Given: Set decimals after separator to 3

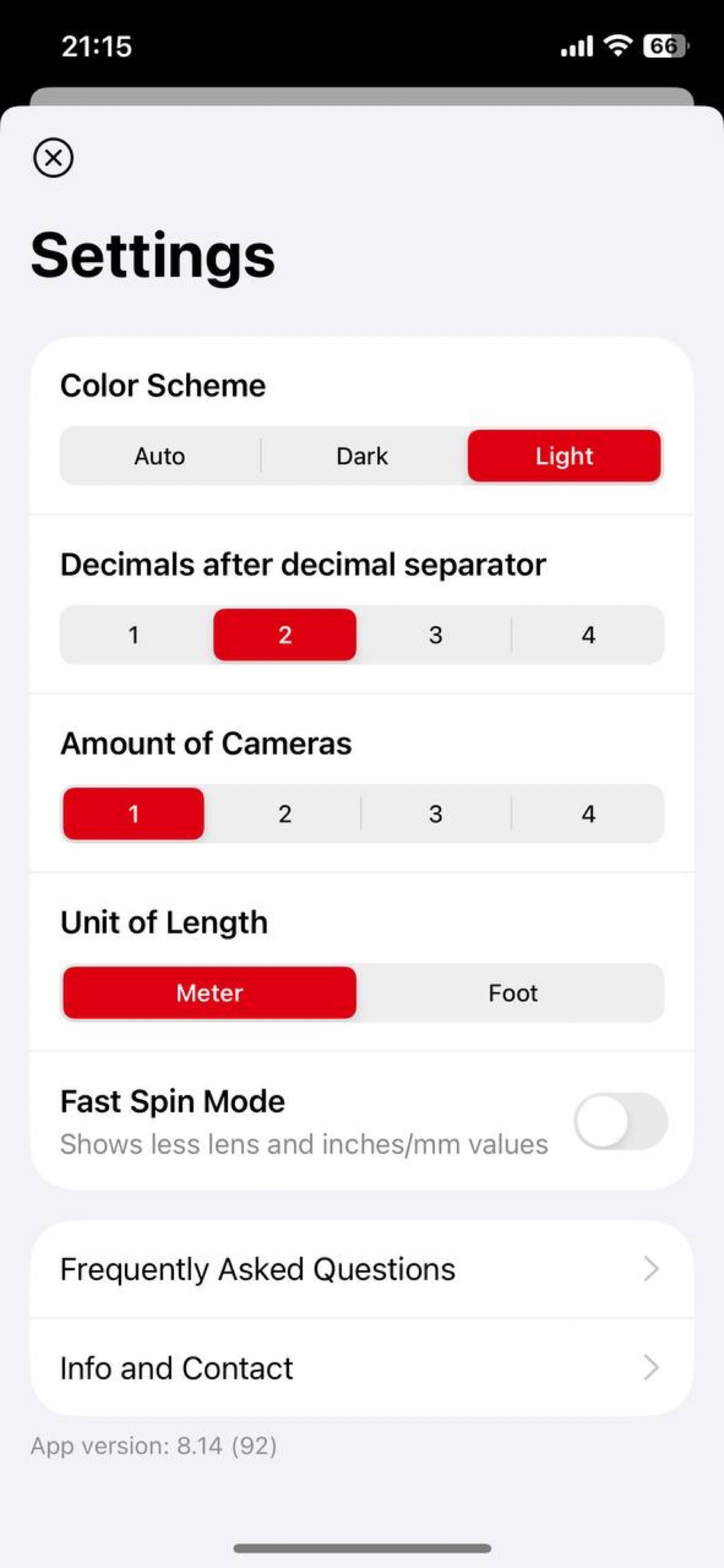Looking at the screenshot, I should [x=435, y=635].
